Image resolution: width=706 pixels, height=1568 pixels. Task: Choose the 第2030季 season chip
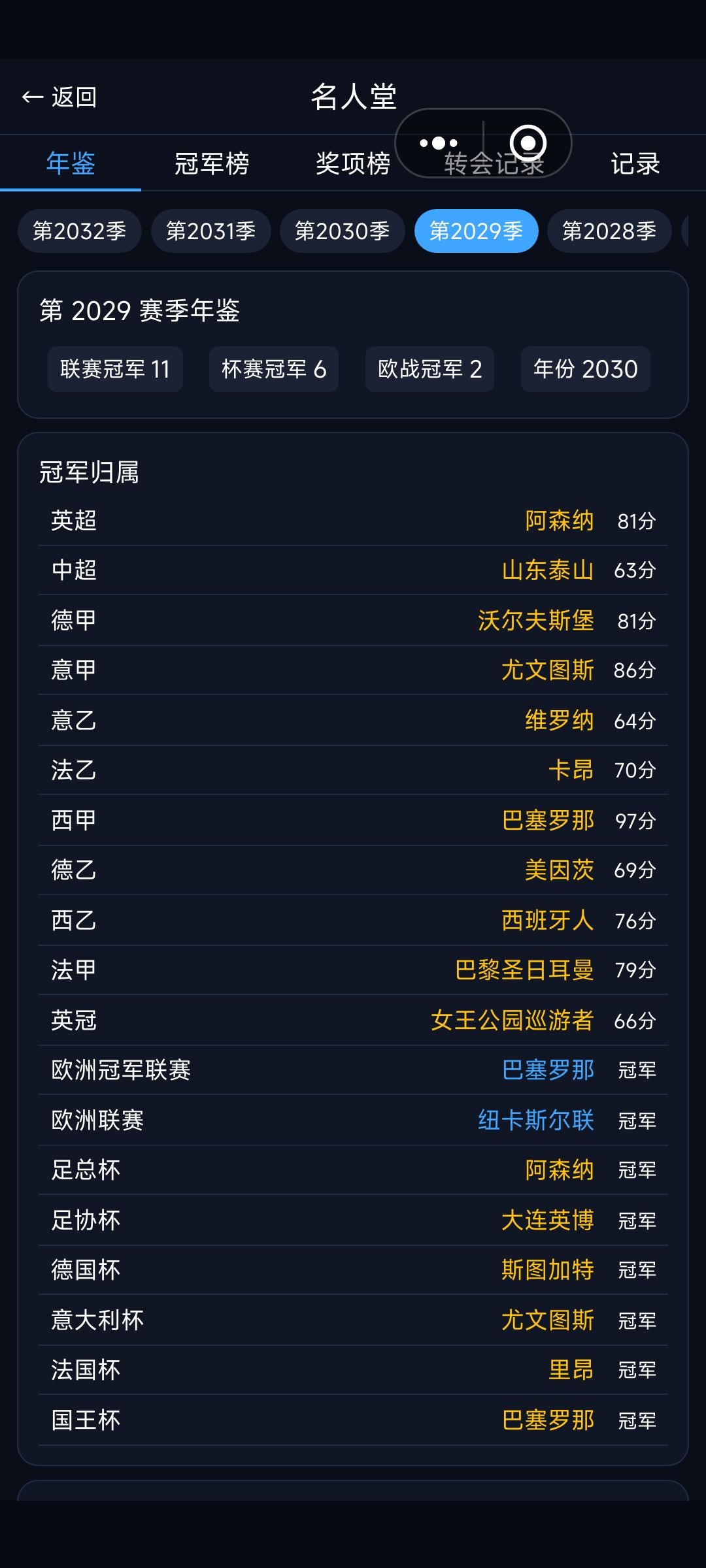click(x=343, y=231)
